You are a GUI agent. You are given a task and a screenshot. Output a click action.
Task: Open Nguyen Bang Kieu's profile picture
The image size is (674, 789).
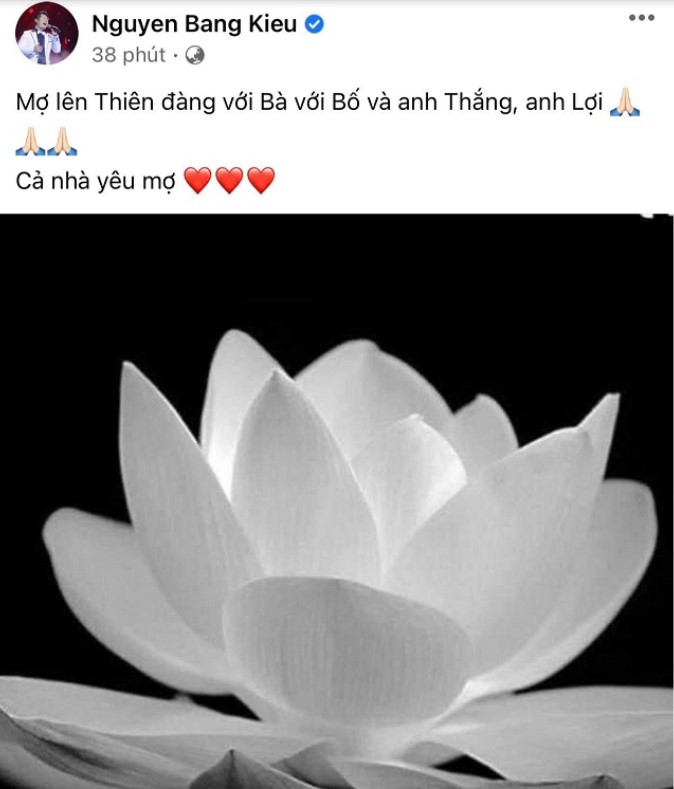47,34
